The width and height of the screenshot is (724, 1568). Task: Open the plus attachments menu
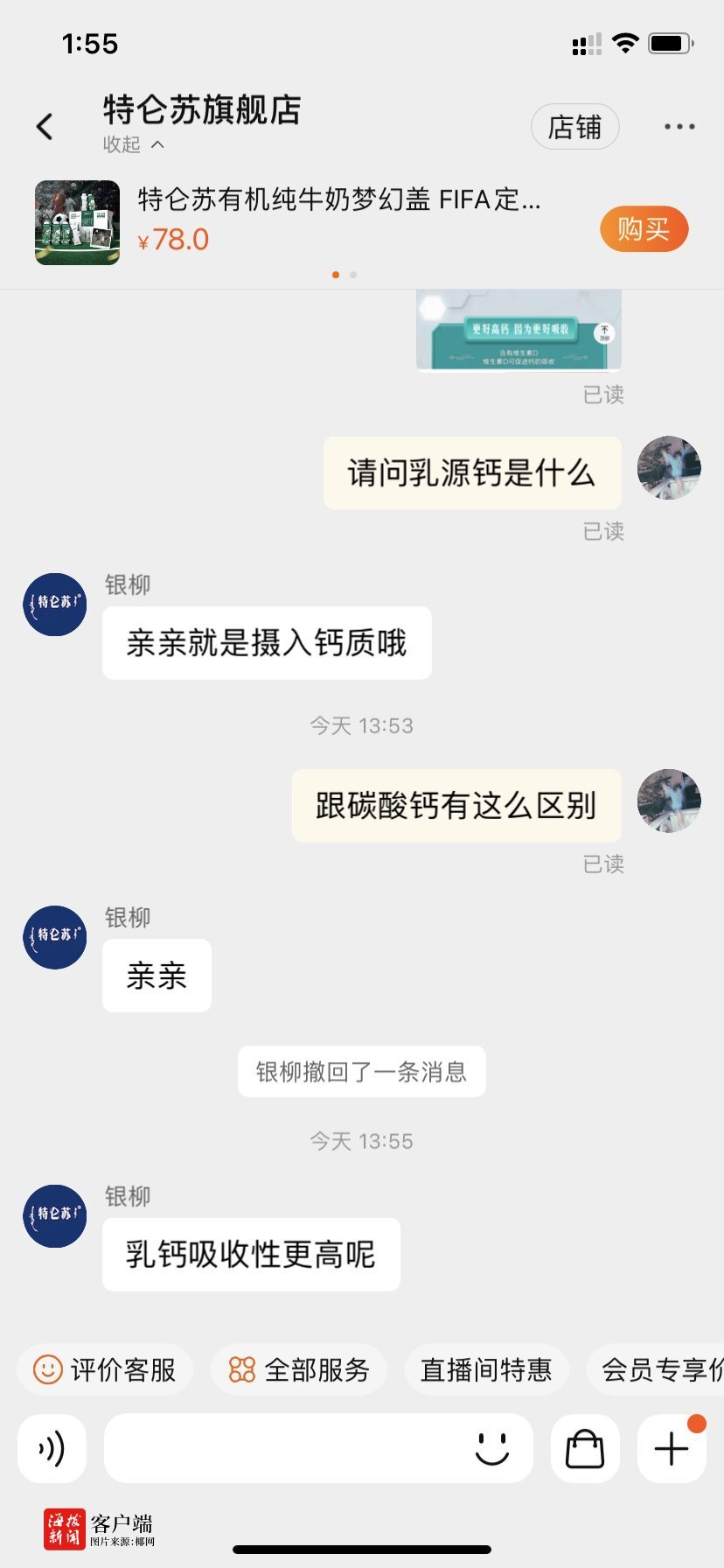click(672, 1448)
